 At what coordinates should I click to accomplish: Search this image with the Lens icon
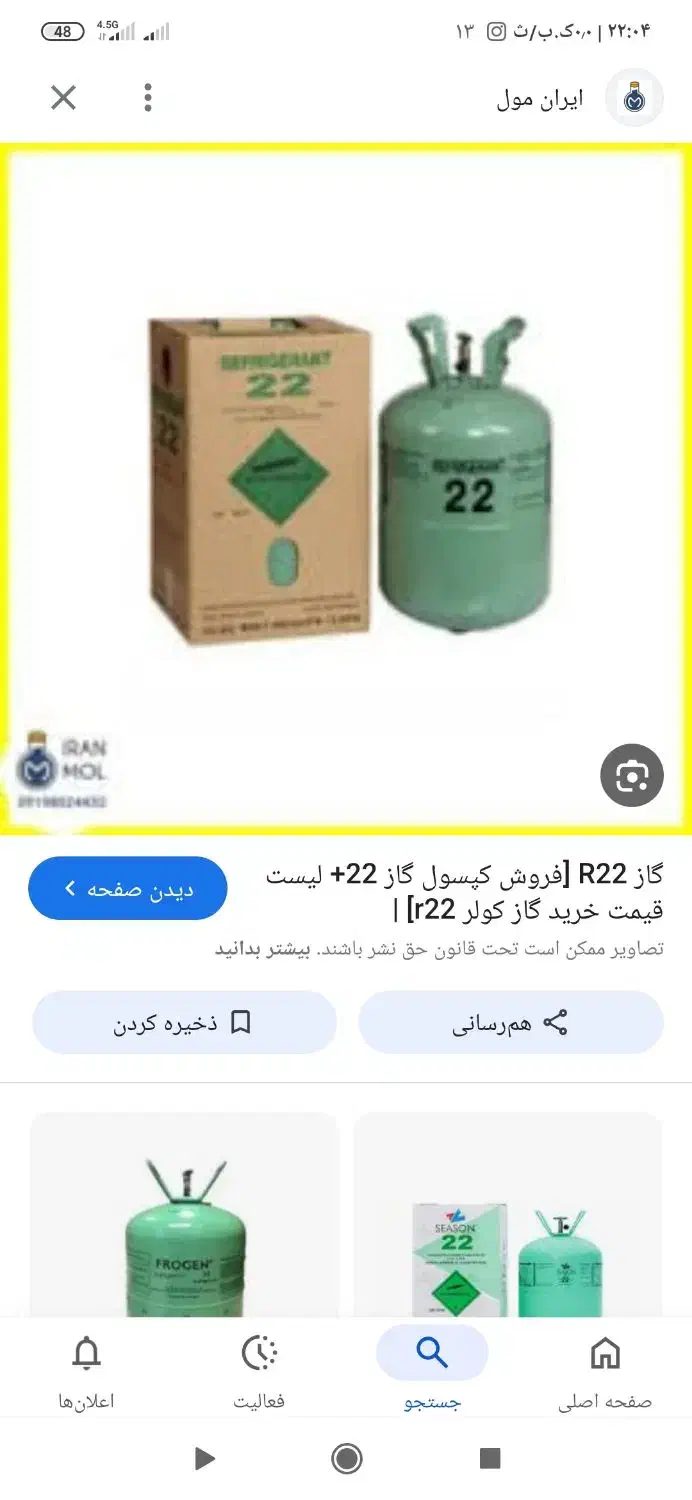(632, 775)
